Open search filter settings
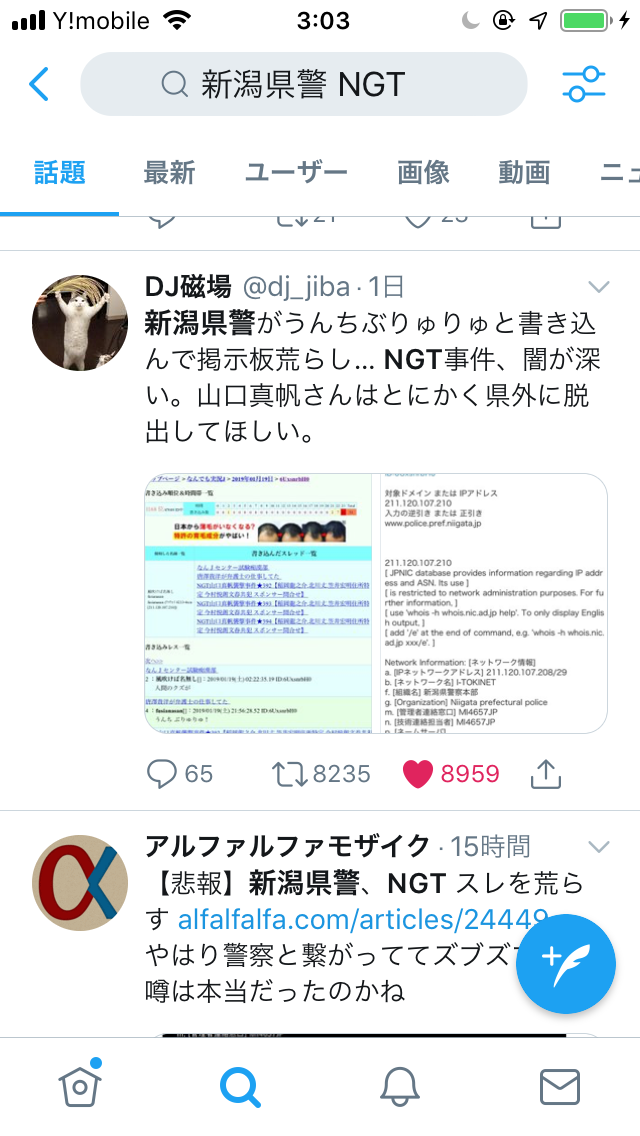The height and width of the screenshot is (1136, 640). tap(583, 84)
